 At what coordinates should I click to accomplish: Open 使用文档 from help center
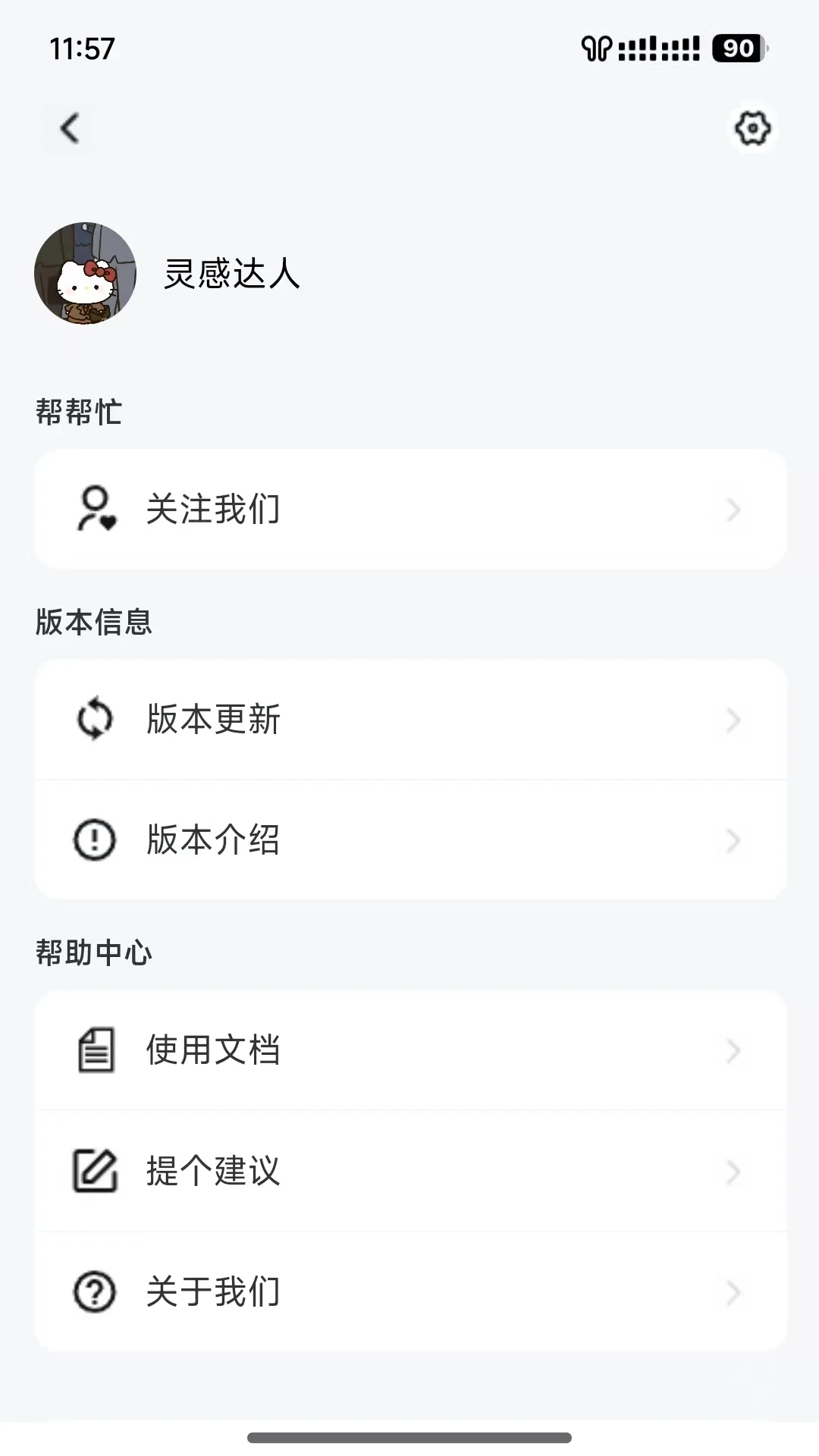[x=212, y=1051]
